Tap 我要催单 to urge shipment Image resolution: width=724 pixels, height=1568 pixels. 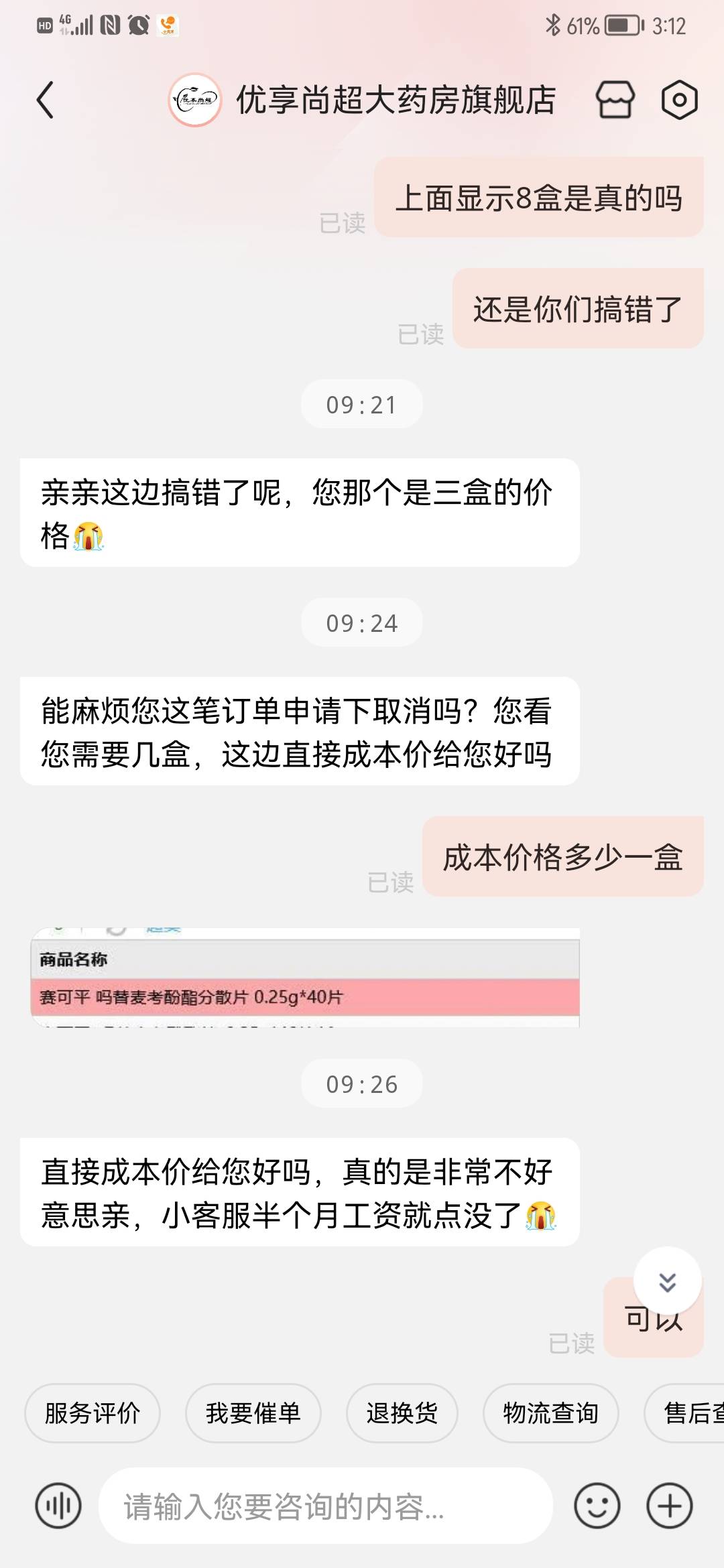(253, 1414)
